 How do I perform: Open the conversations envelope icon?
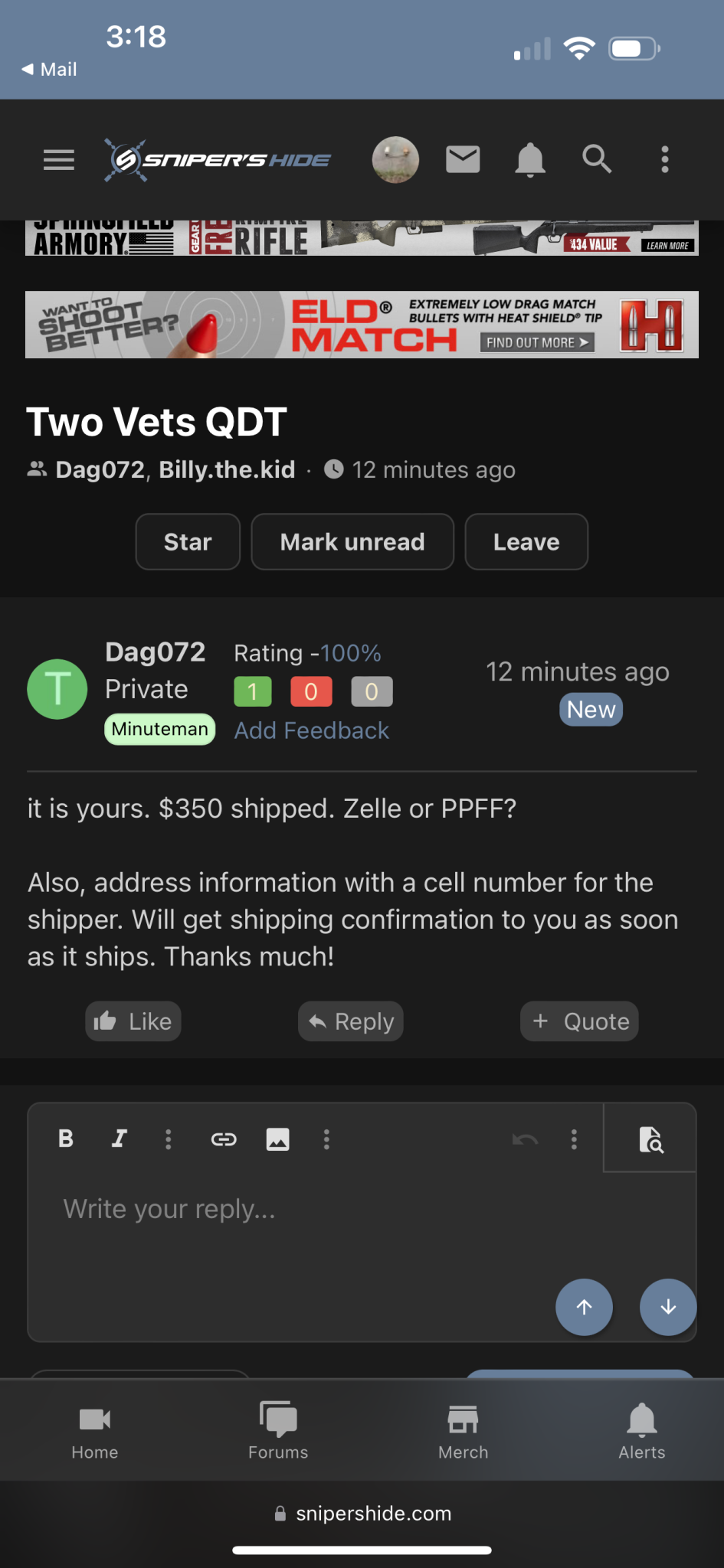[x=463, y=159]
